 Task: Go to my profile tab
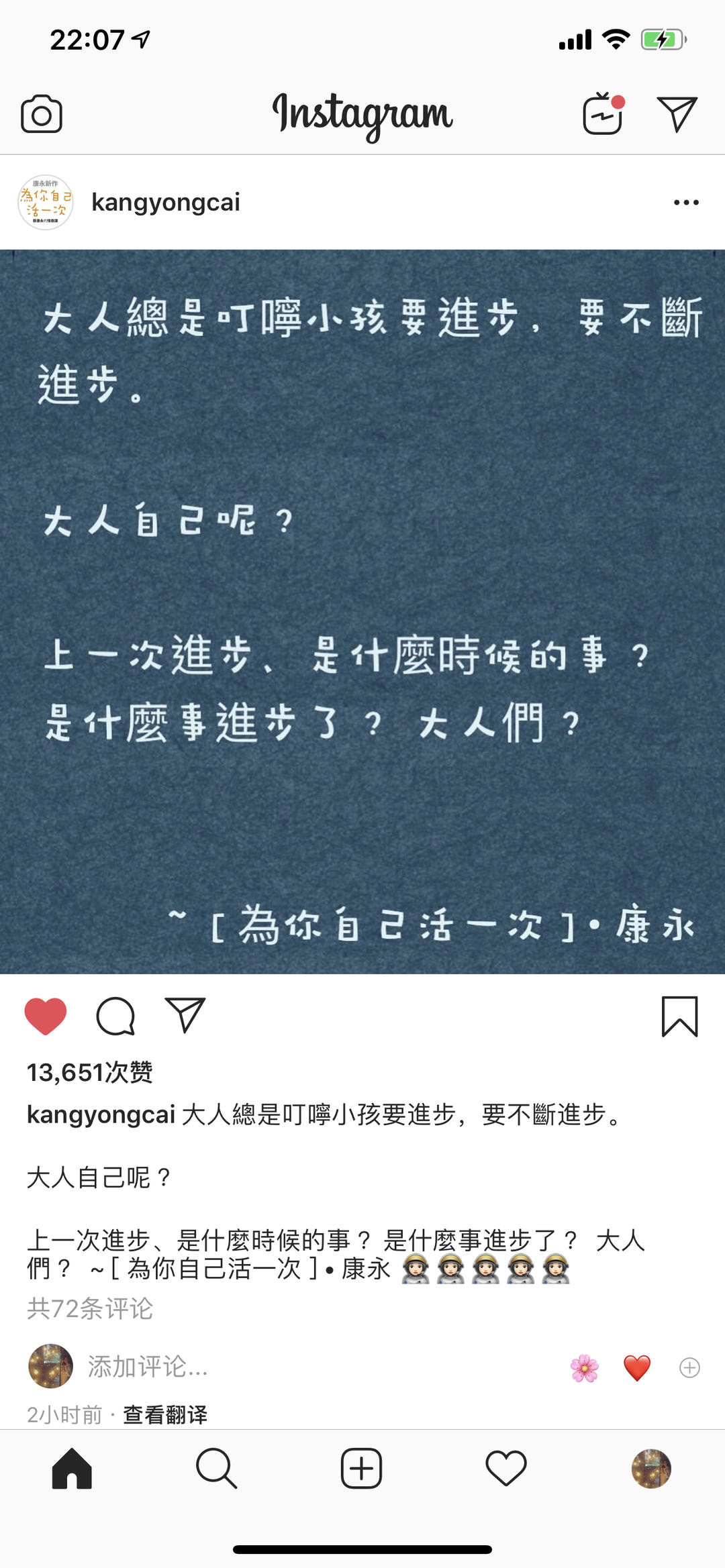click(651, 1468)
